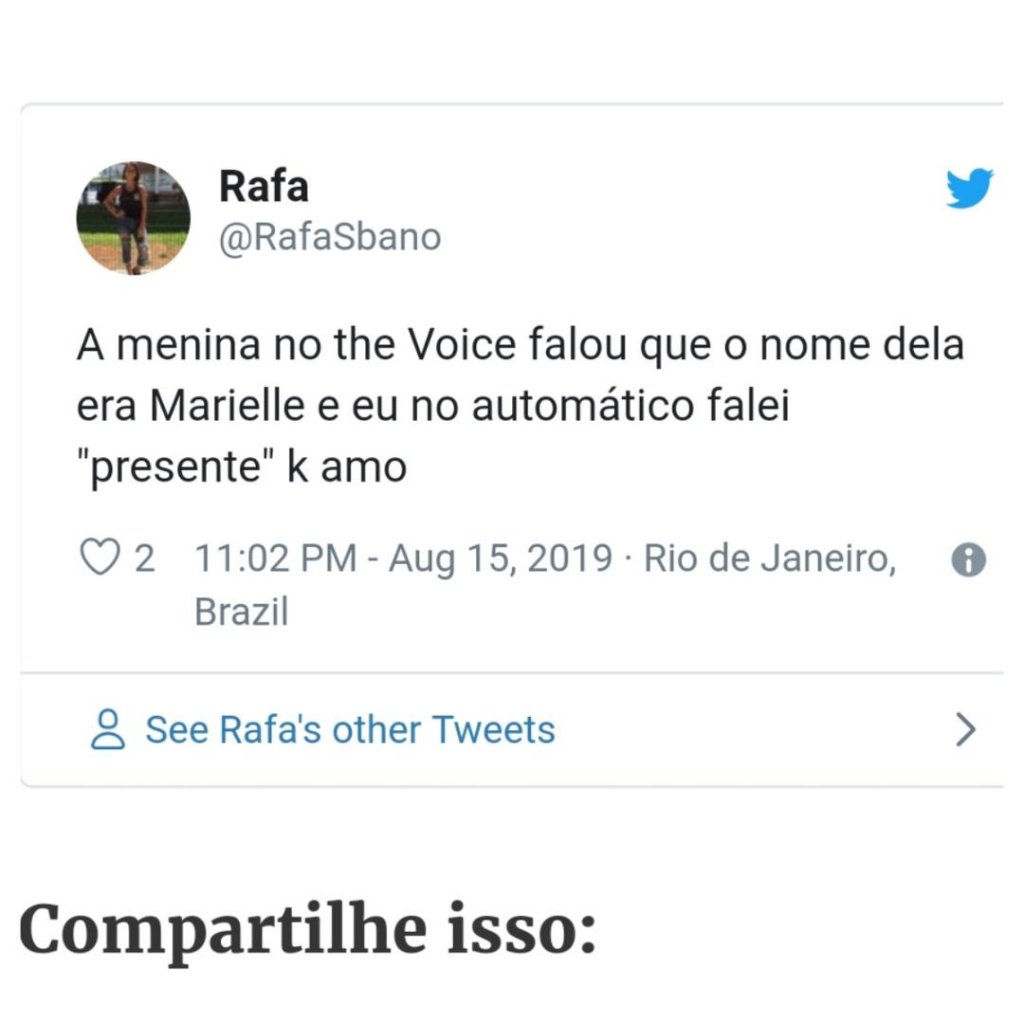Like Rafa's tweet with the heart icon
Screen dimensions: 1024x1024
[99, 559]
